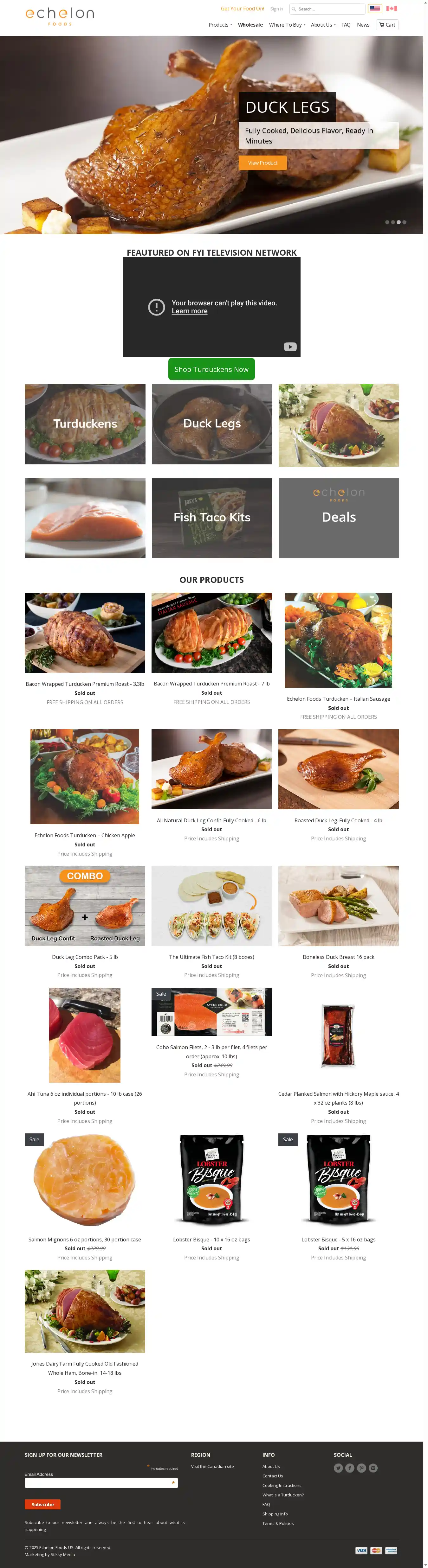Tap the Subscribe button
Viewport: 428px width, 1568px height.
(x=42, y=1504)
